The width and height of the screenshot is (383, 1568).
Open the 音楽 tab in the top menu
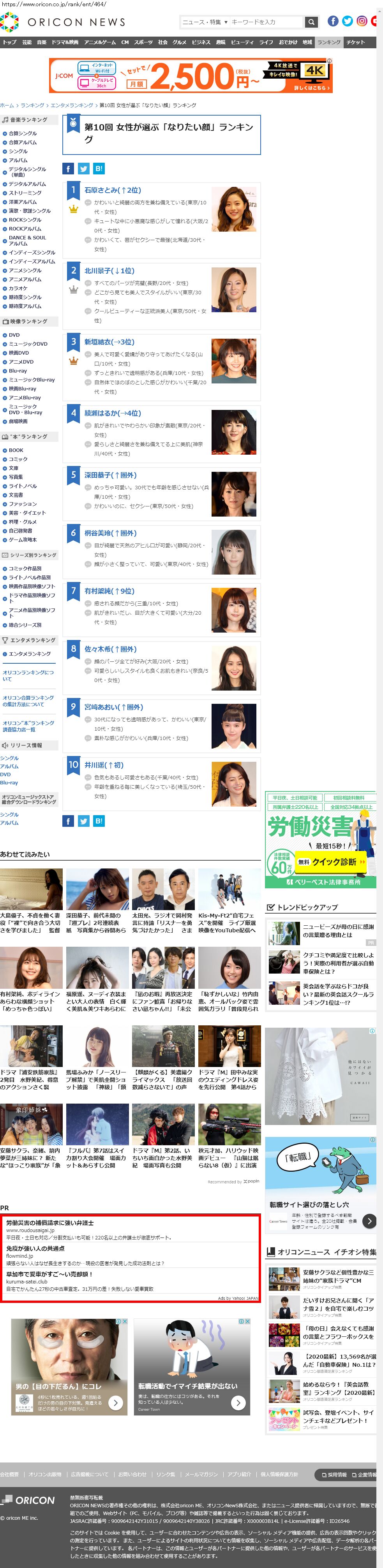(x=41, y=42)
